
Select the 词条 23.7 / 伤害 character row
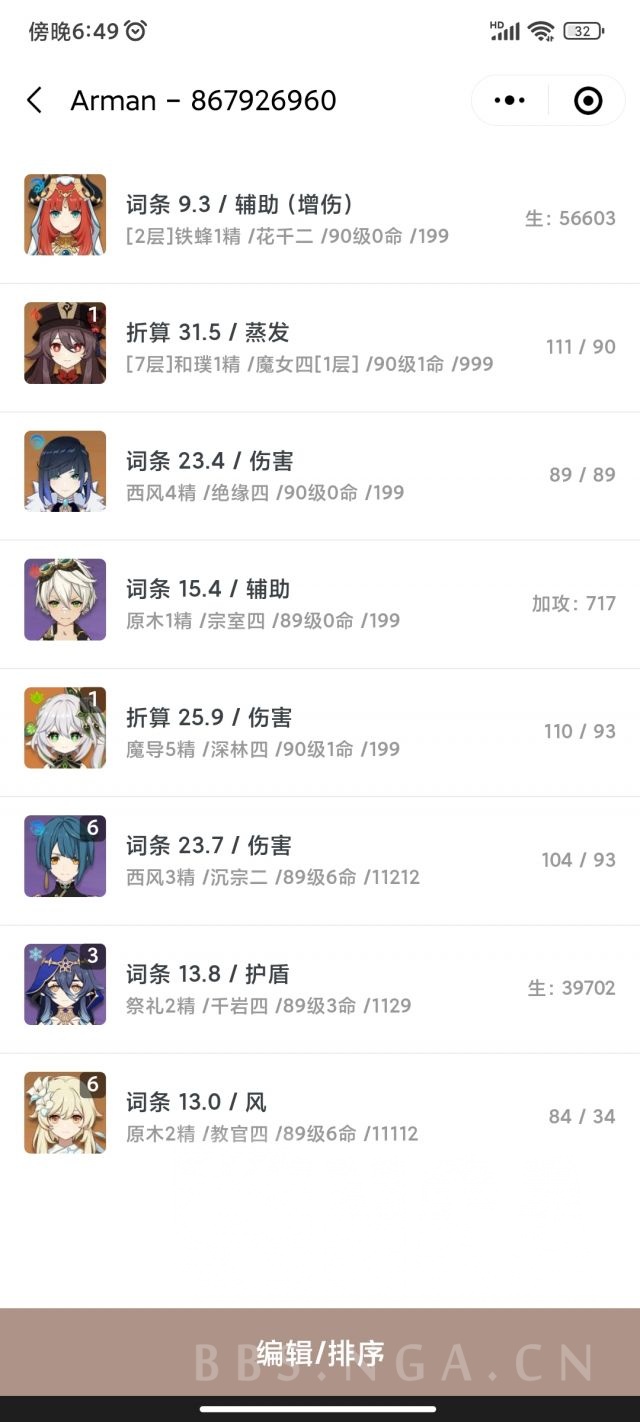tap(320, 860)
